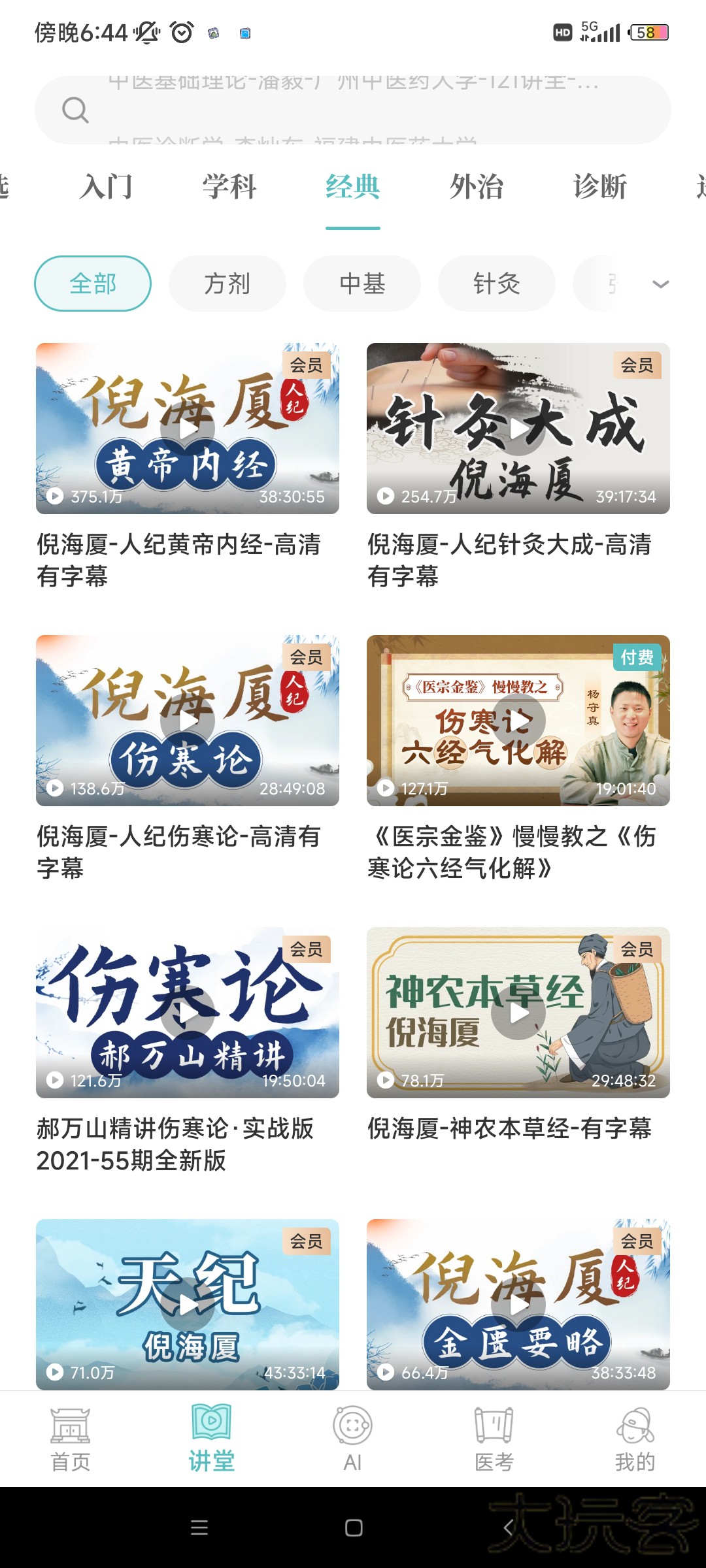Collapse the category list via the arrow
The image size is (706, 1568).
pos(660,283)
